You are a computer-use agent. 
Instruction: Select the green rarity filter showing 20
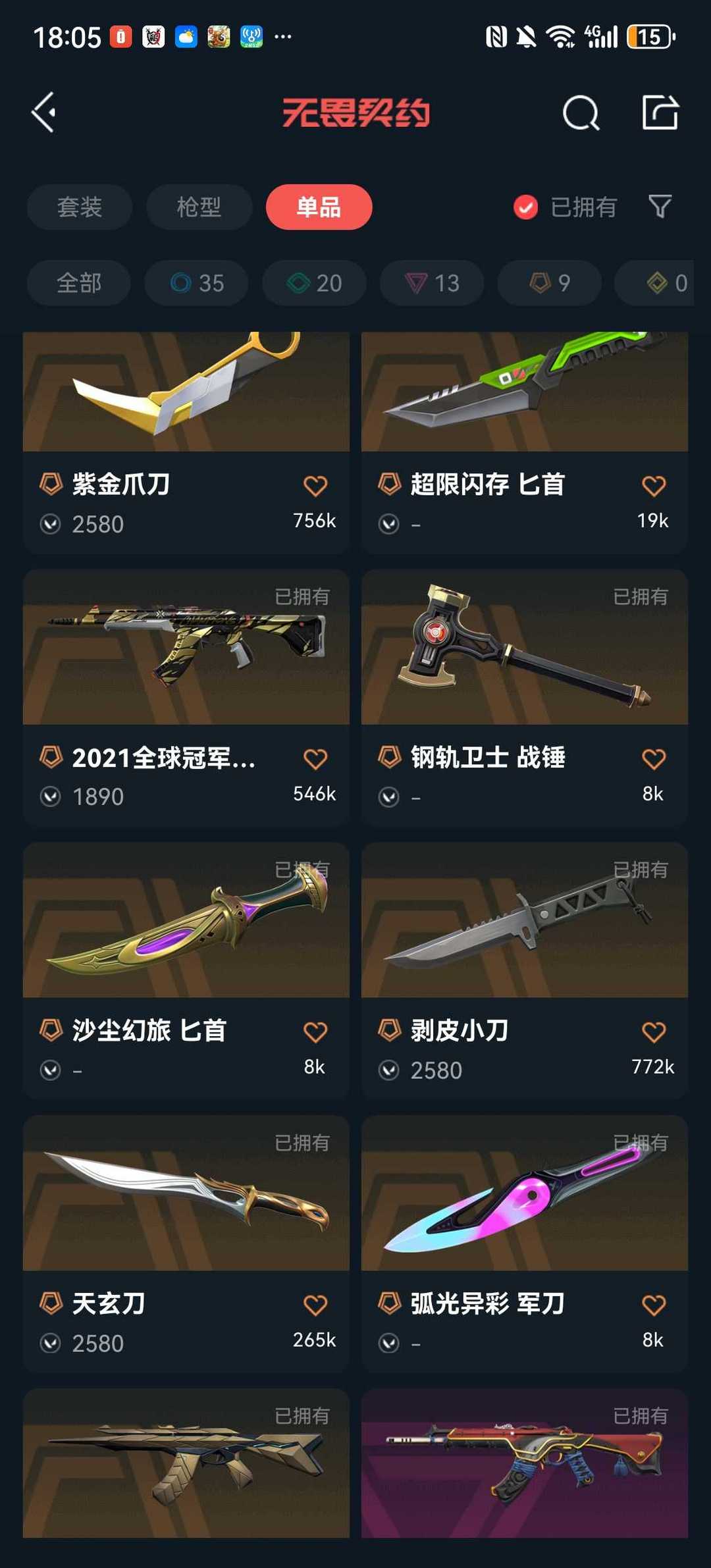(x=313, y=283)
